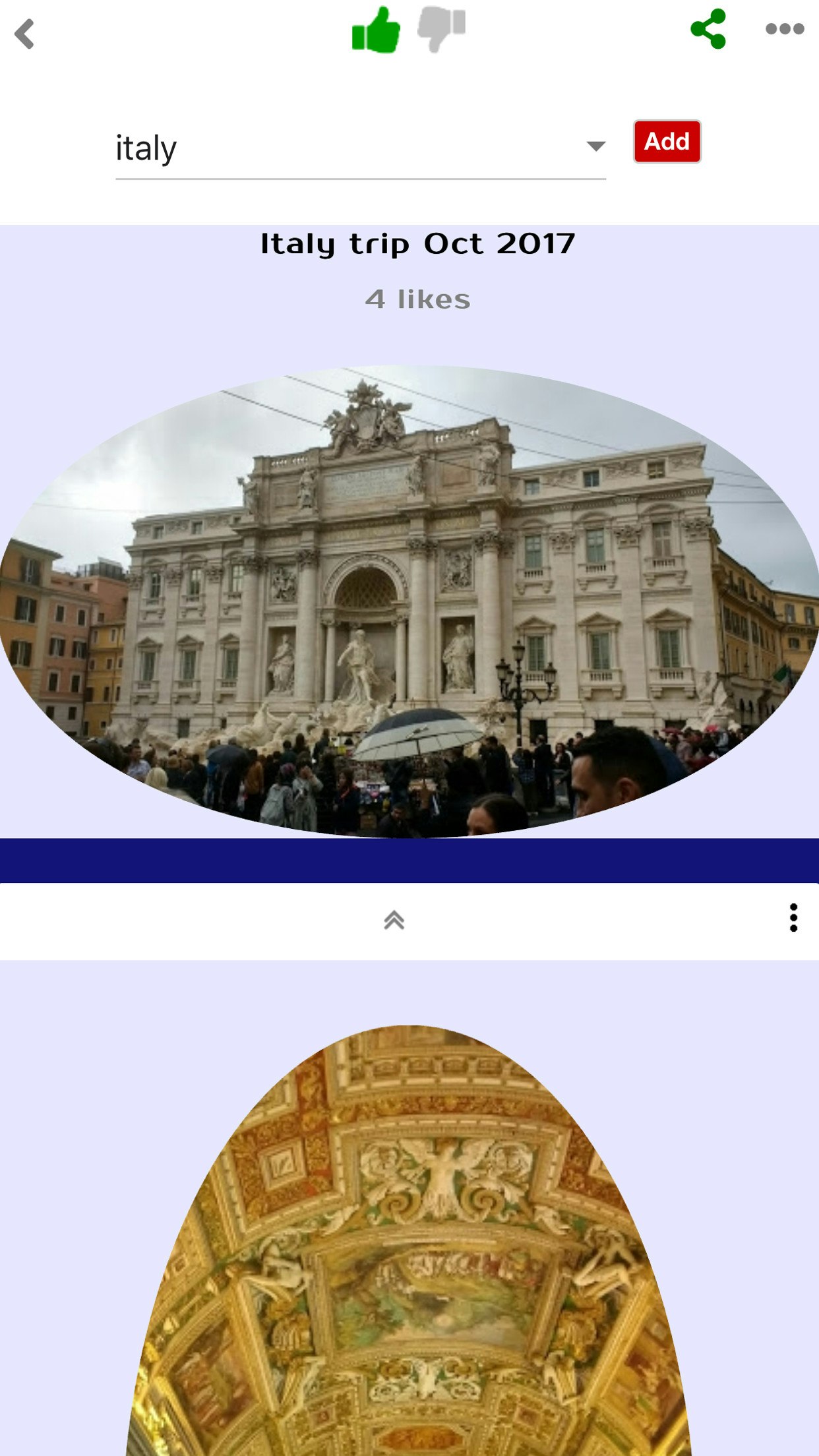Like with the green thumbs-up icon
Screen dimensions: 819x1456
[376, 30]
